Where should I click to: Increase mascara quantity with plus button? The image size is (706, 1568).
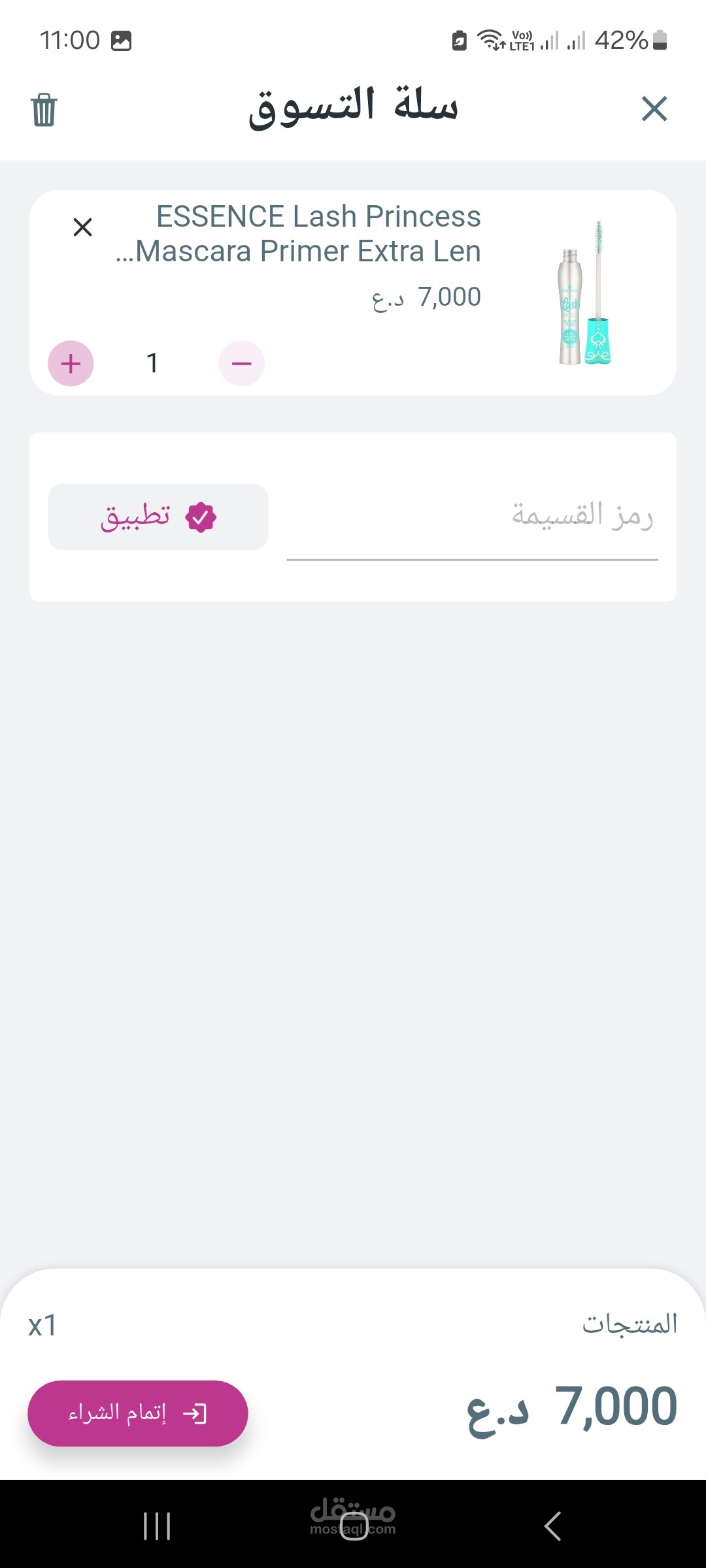pyautogui.click(x=71, y=363)
